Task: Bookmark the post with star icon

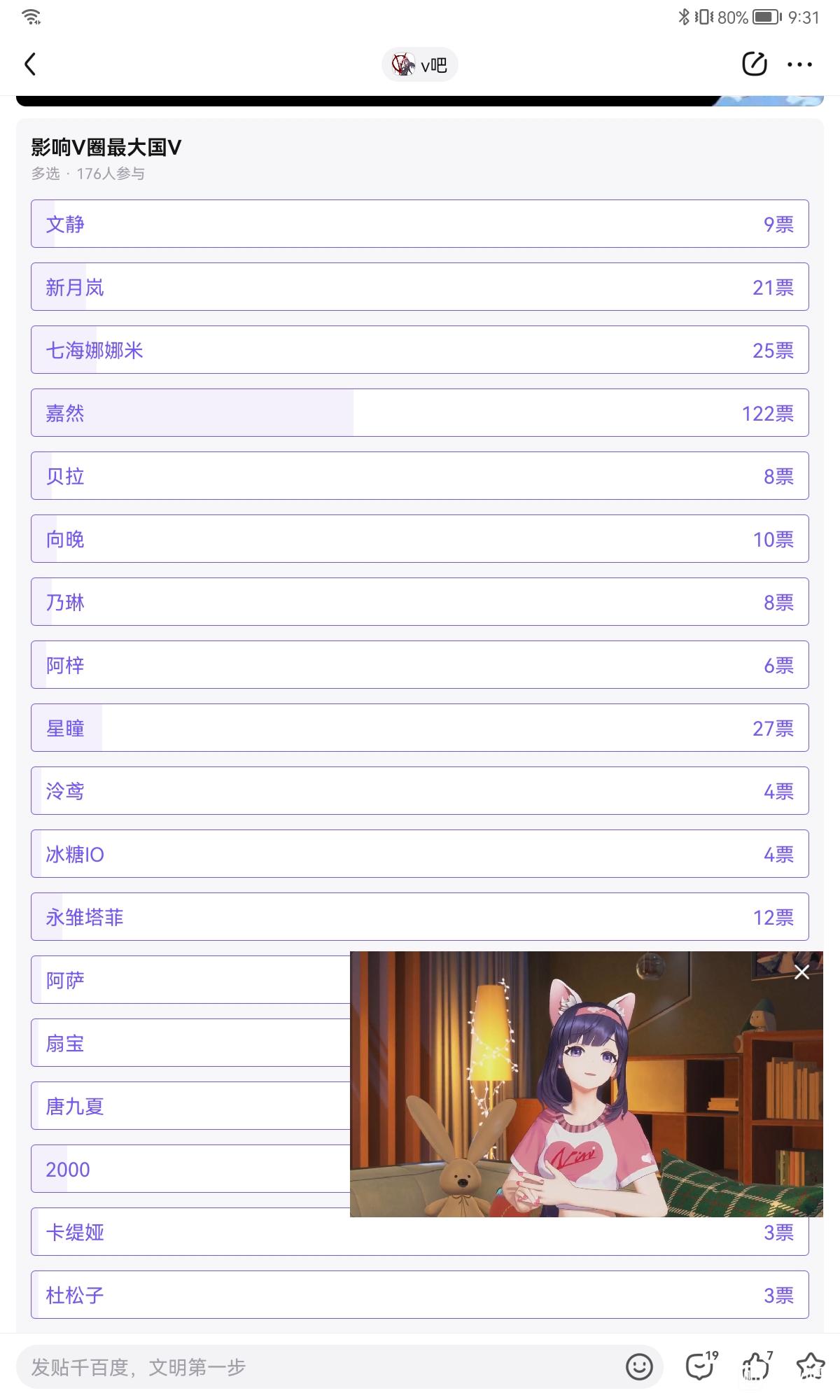Action: 811,1366
